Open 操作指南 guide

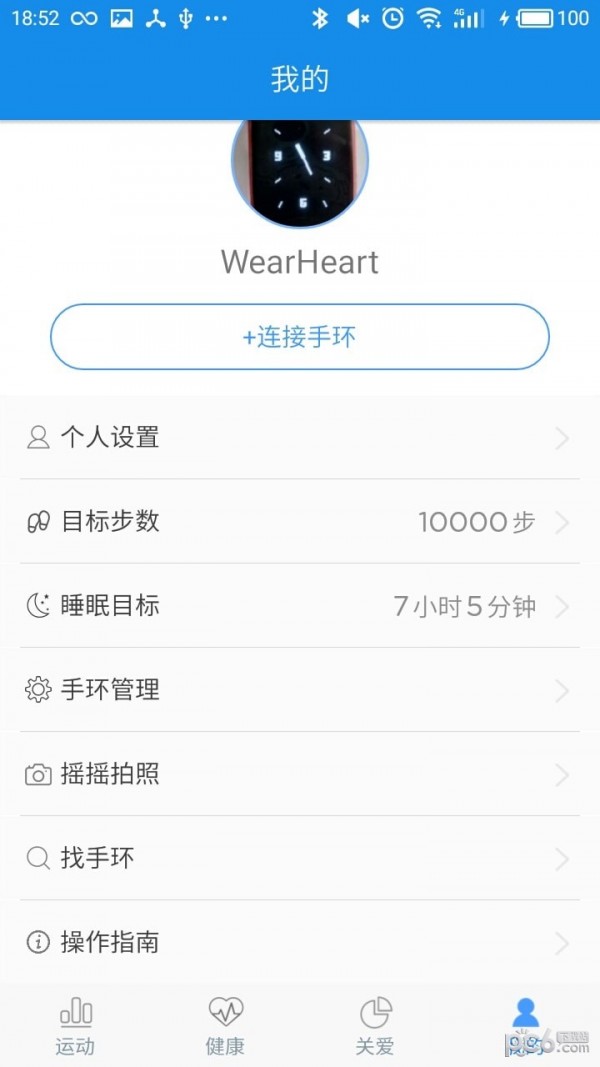(300, 942)
